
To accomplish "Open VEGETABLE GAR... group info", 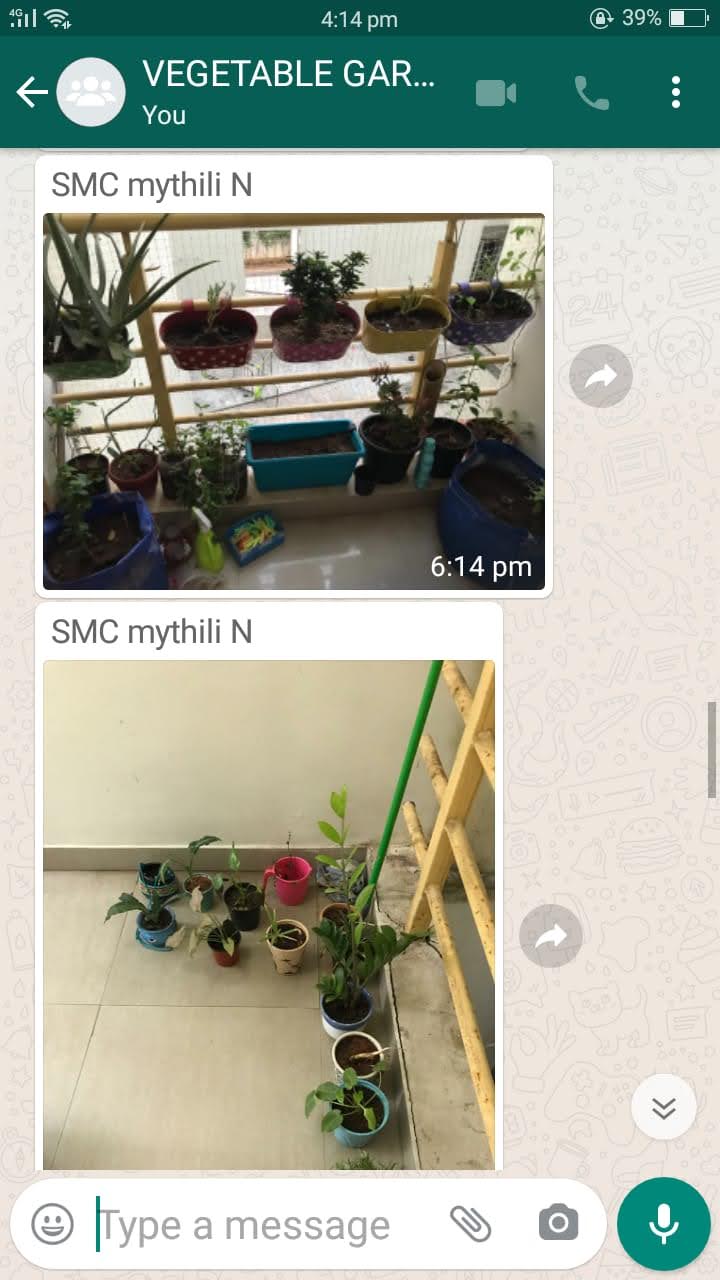I will 288,91.
